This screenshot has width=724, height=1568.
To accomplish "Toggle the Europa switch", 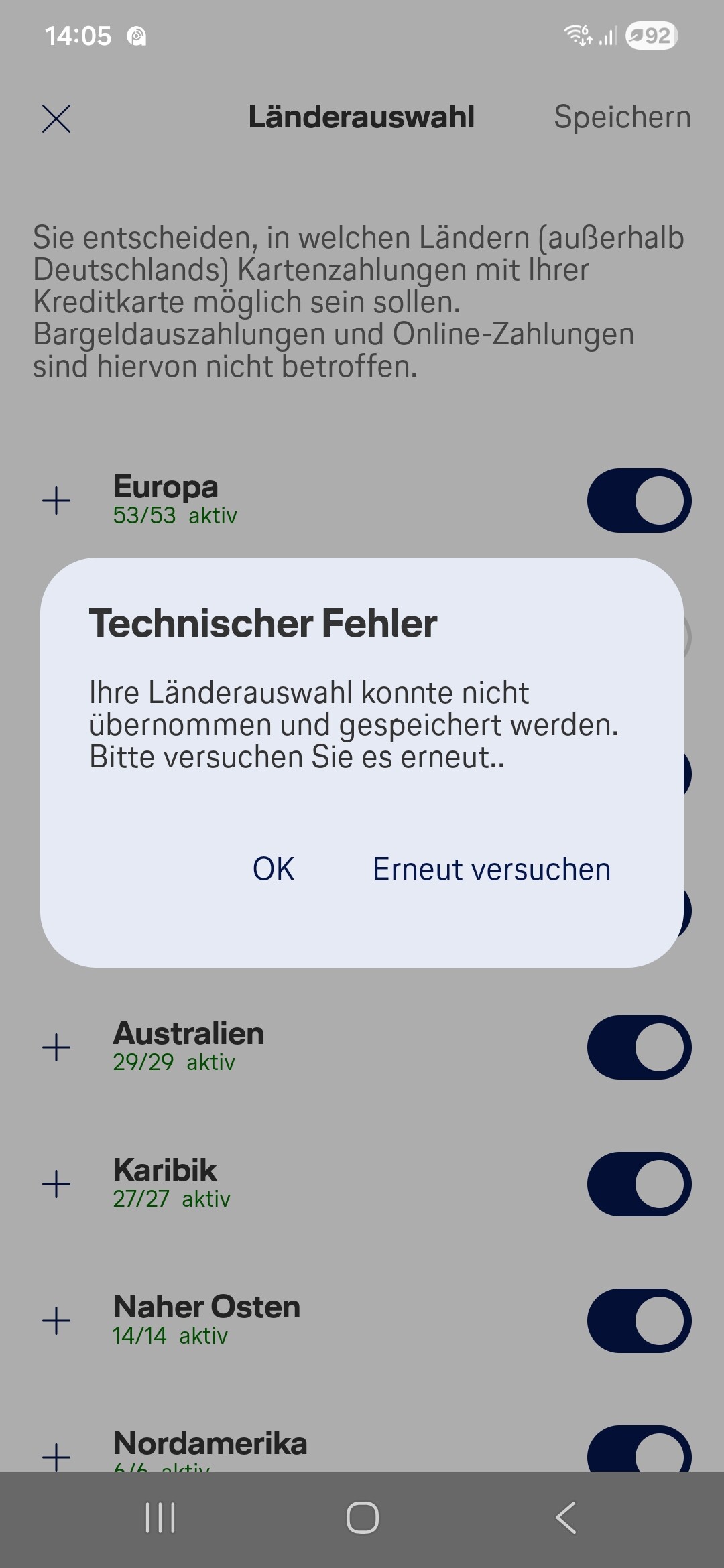I will pos(639,501).
